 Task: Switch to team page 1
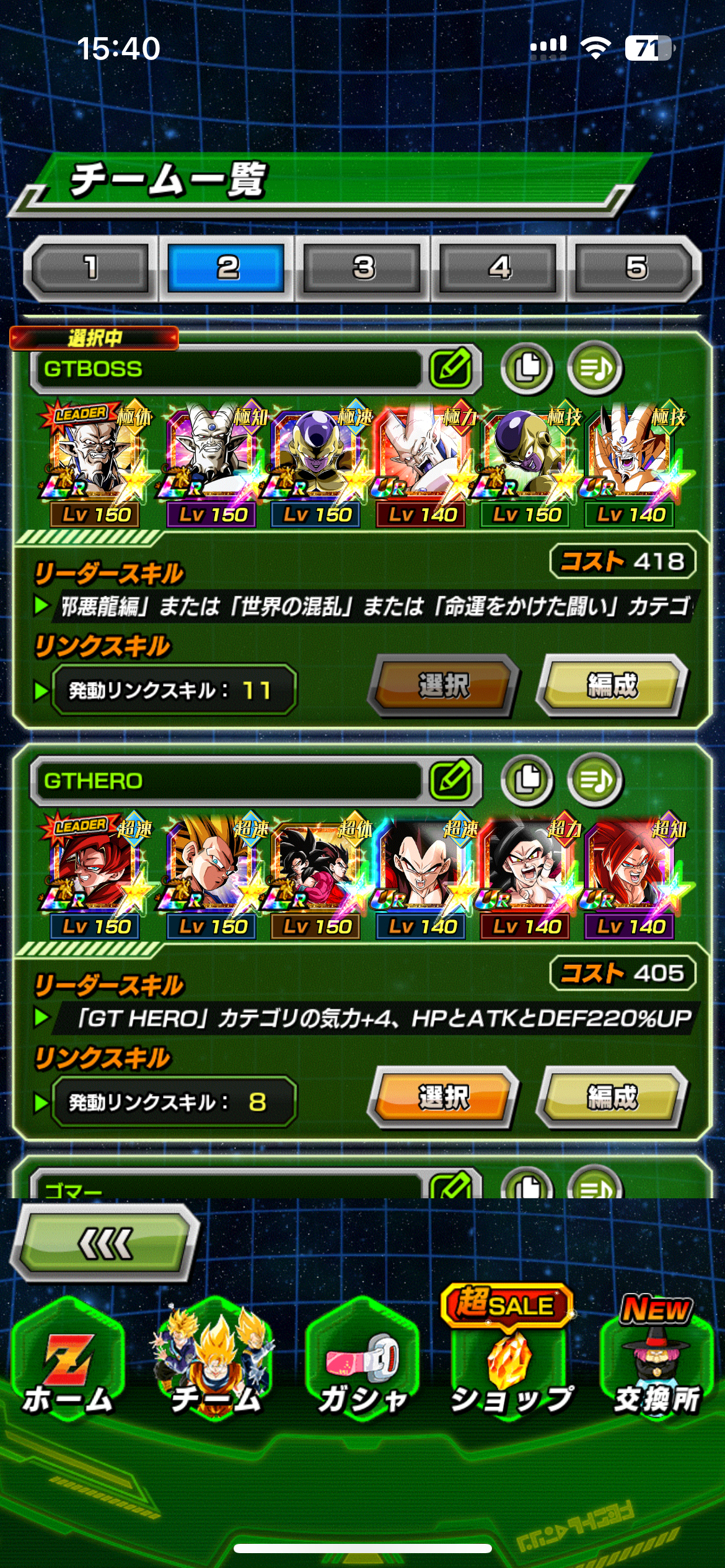pyautogui.click(x=90, y=268)
